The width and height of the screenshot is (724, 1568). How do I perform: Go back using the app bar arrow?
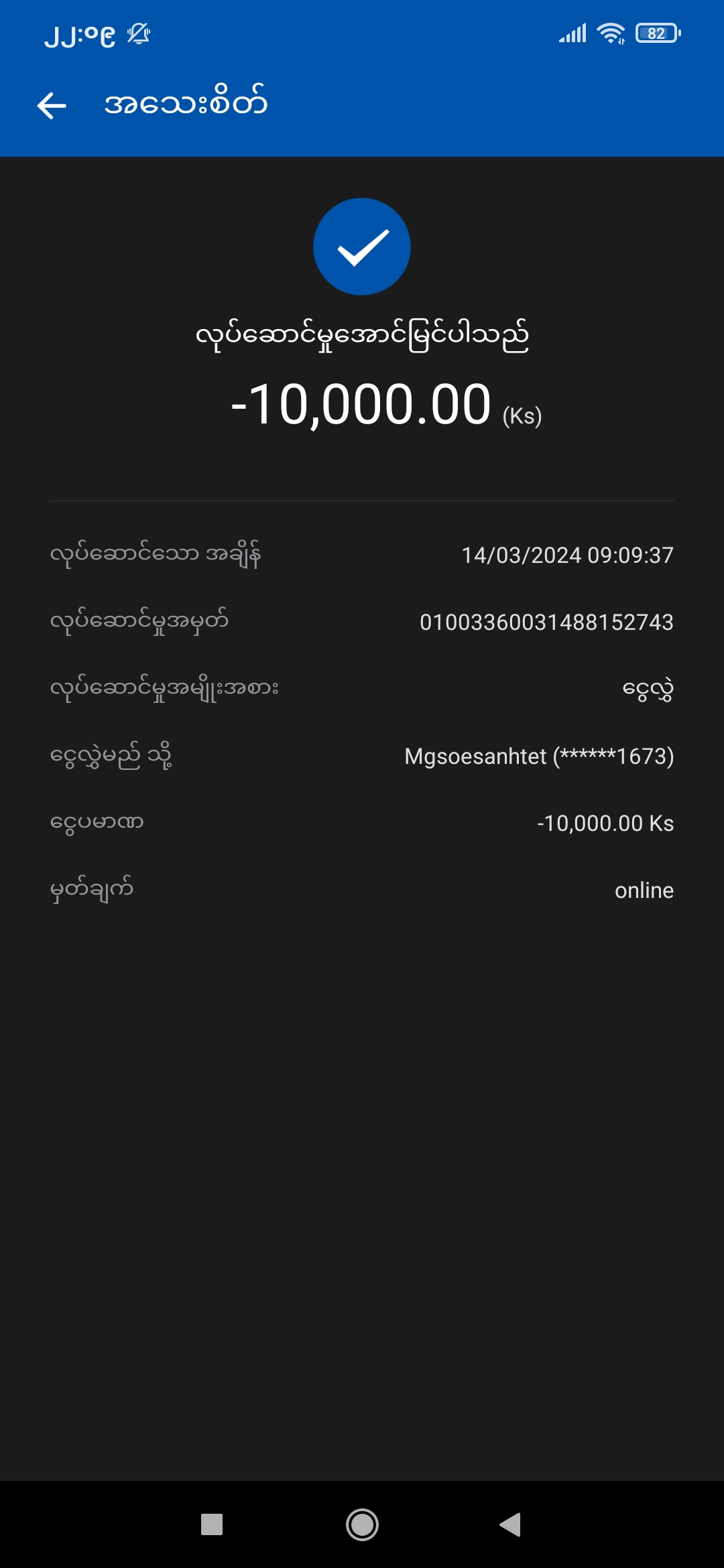[x=52, y=105]
